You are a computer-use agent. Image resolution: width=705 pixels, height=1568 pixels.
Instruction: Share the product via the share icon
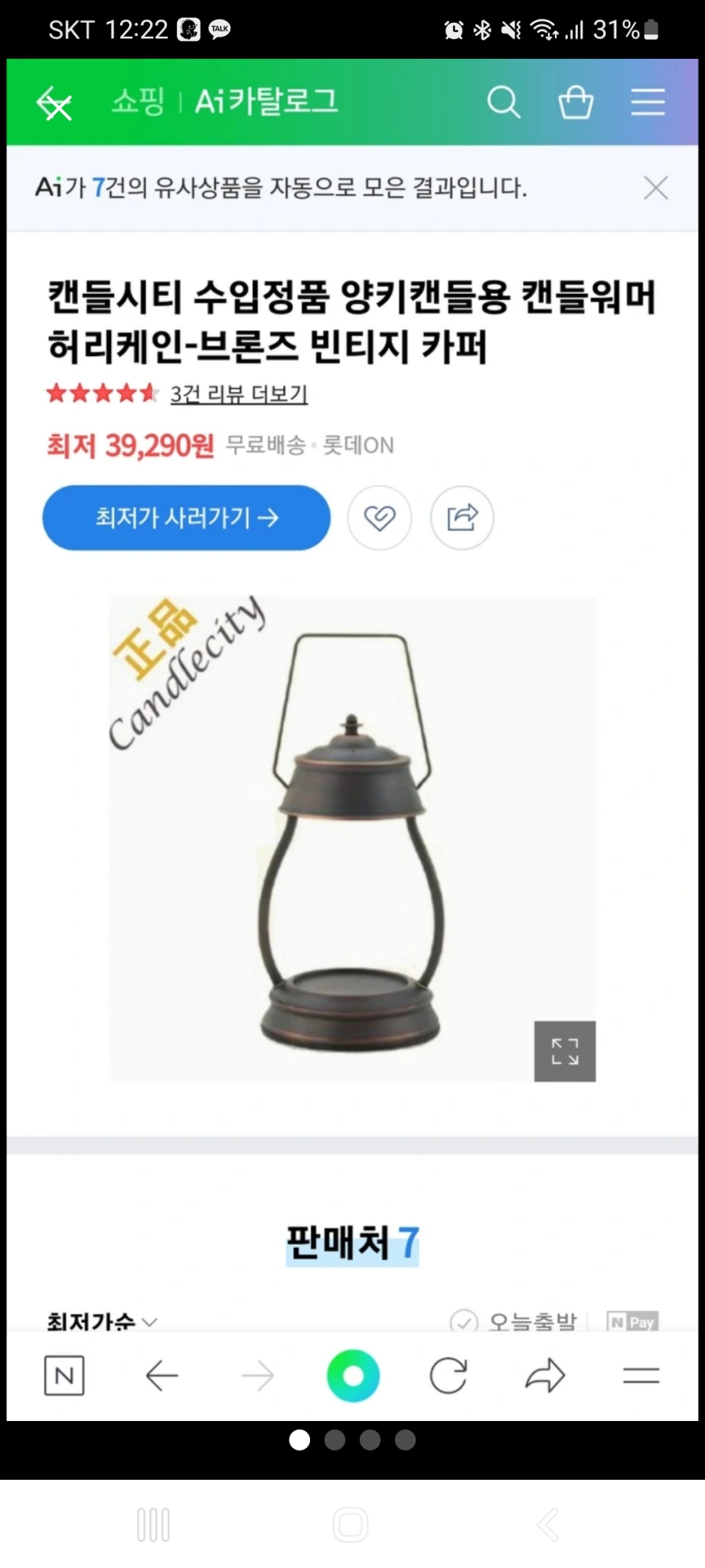pyautogui.click(x=462, y=518)
